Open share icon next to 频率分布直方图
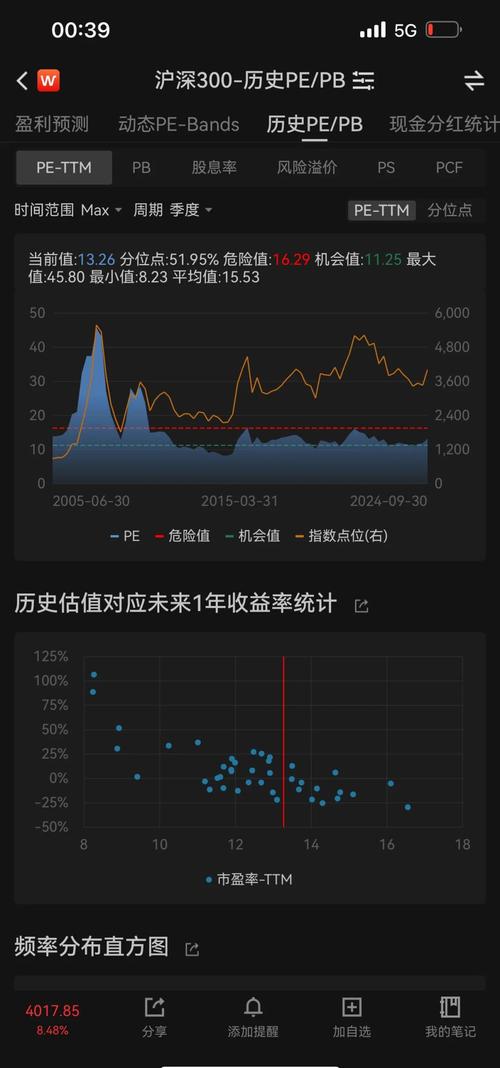This screenshot has width=500, height=1068. (192, 949)
